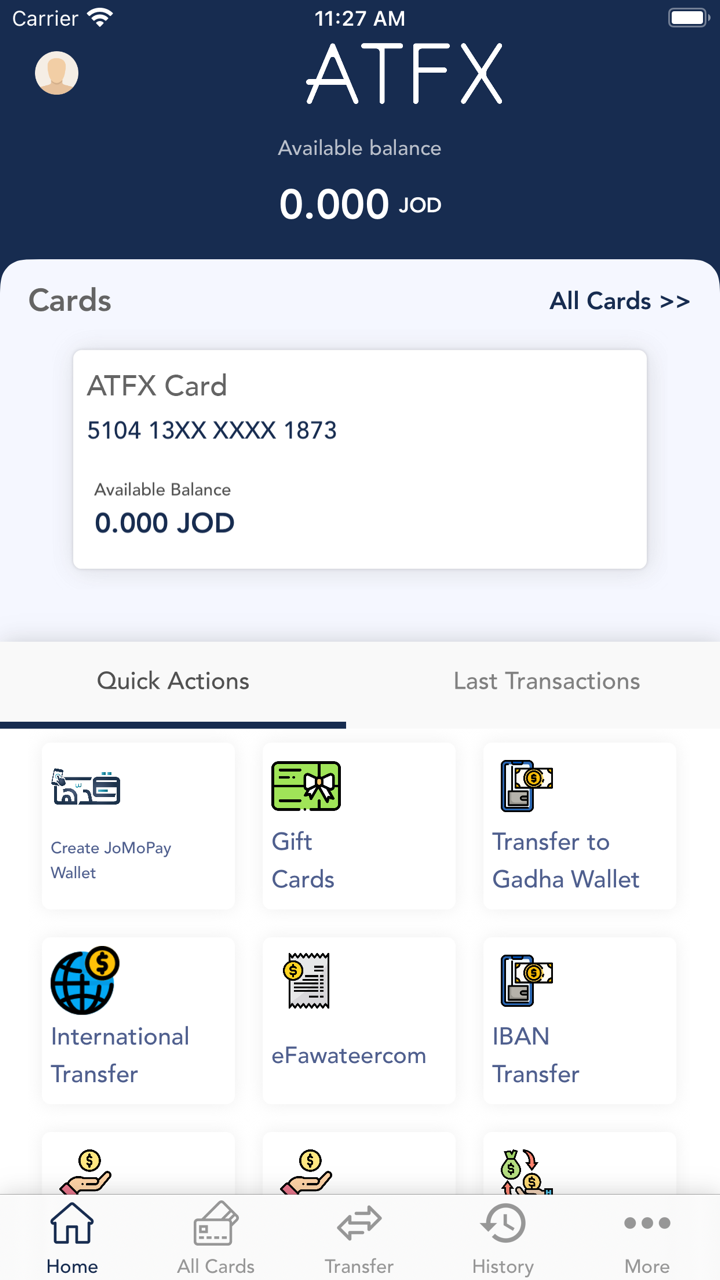Go to Home in bottom bar
This screenshot has width=720, height=1280.
[72, 1238]
